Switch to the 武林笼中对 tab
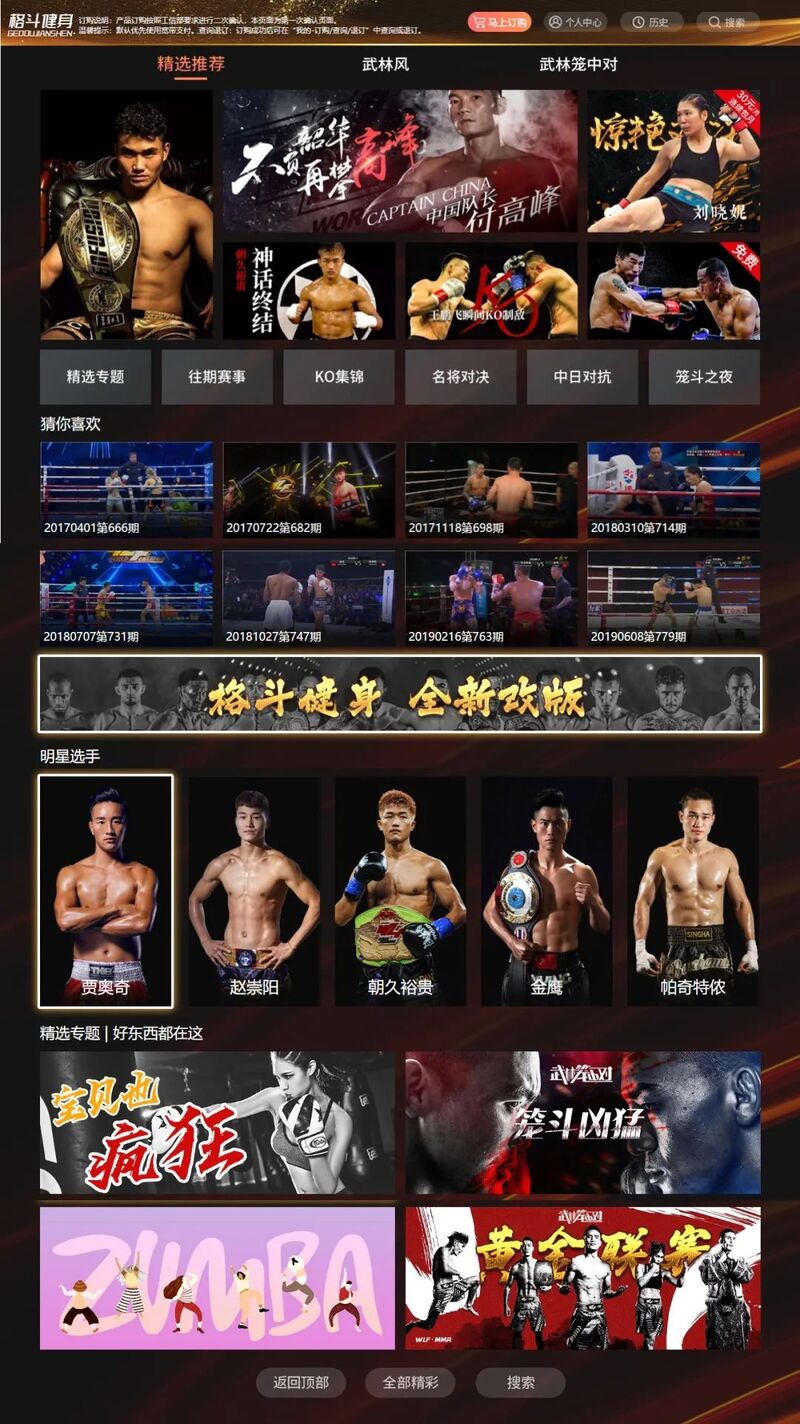The image size is (800, 1424). point(578,64)
